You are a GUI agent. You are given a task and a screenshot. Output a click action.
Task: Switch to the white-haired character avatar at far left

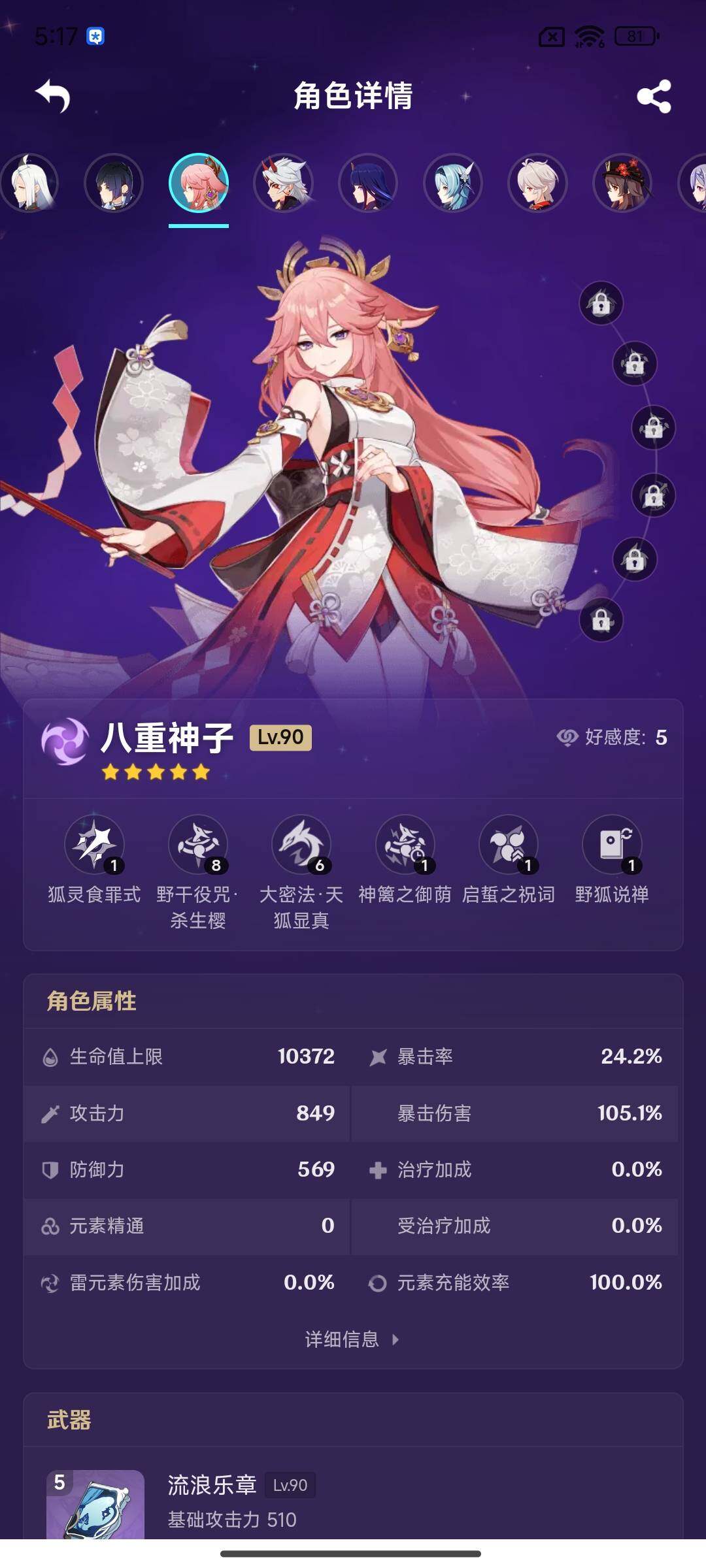tap(29, 183)
